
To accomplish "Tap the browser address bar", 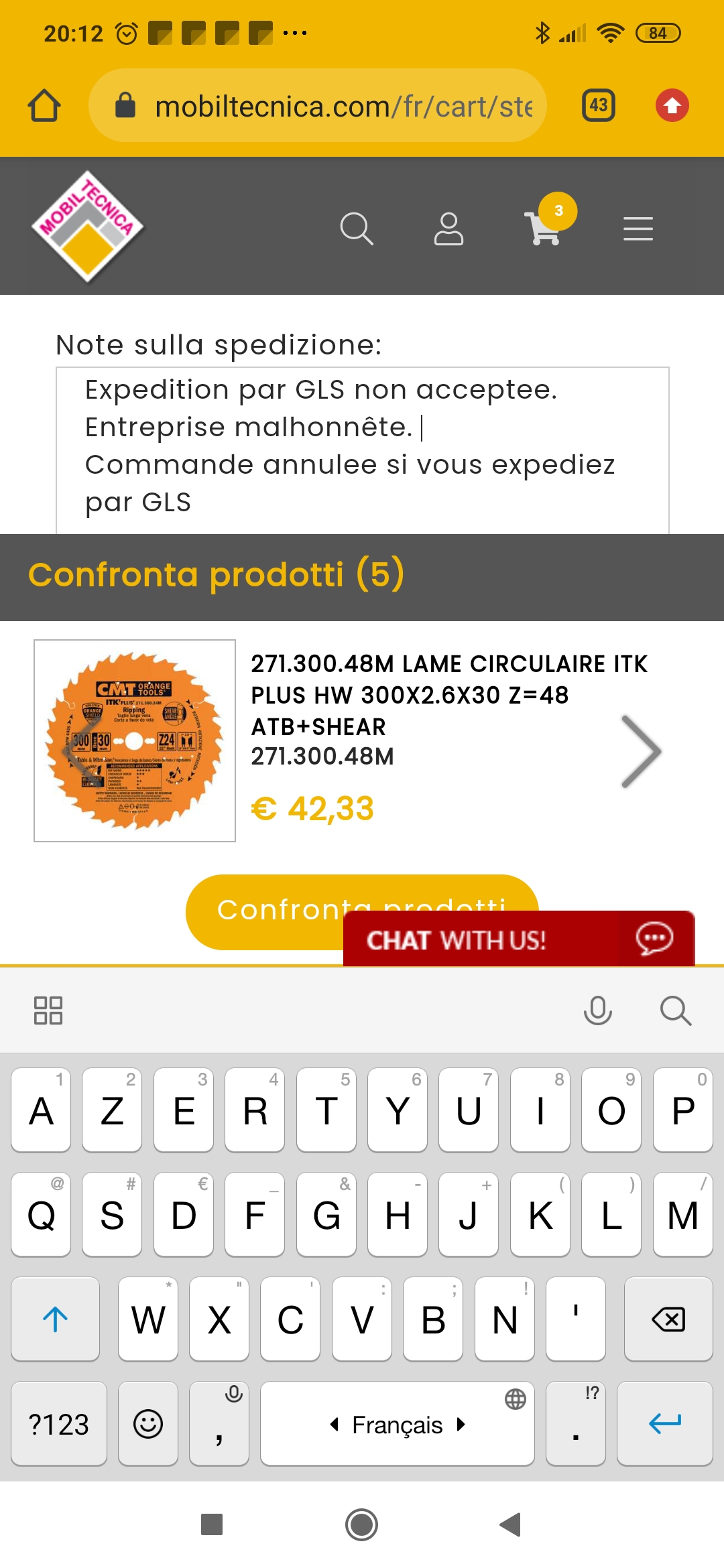I will tap(318, 106).
